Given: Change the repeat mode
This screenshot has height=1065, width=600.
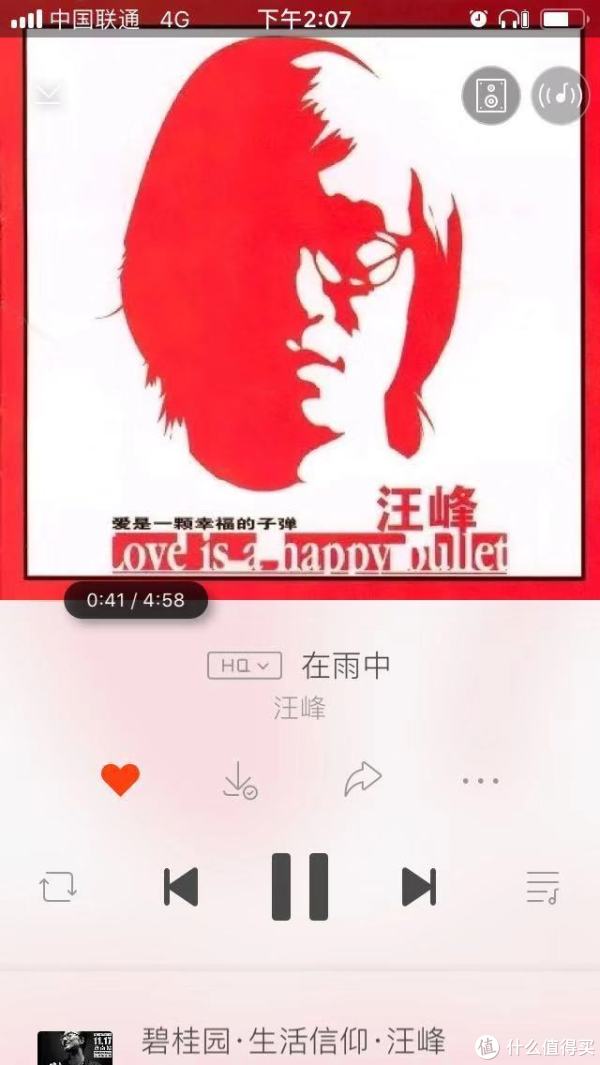Looking at the screenshot, I should (x=58, y=886).
